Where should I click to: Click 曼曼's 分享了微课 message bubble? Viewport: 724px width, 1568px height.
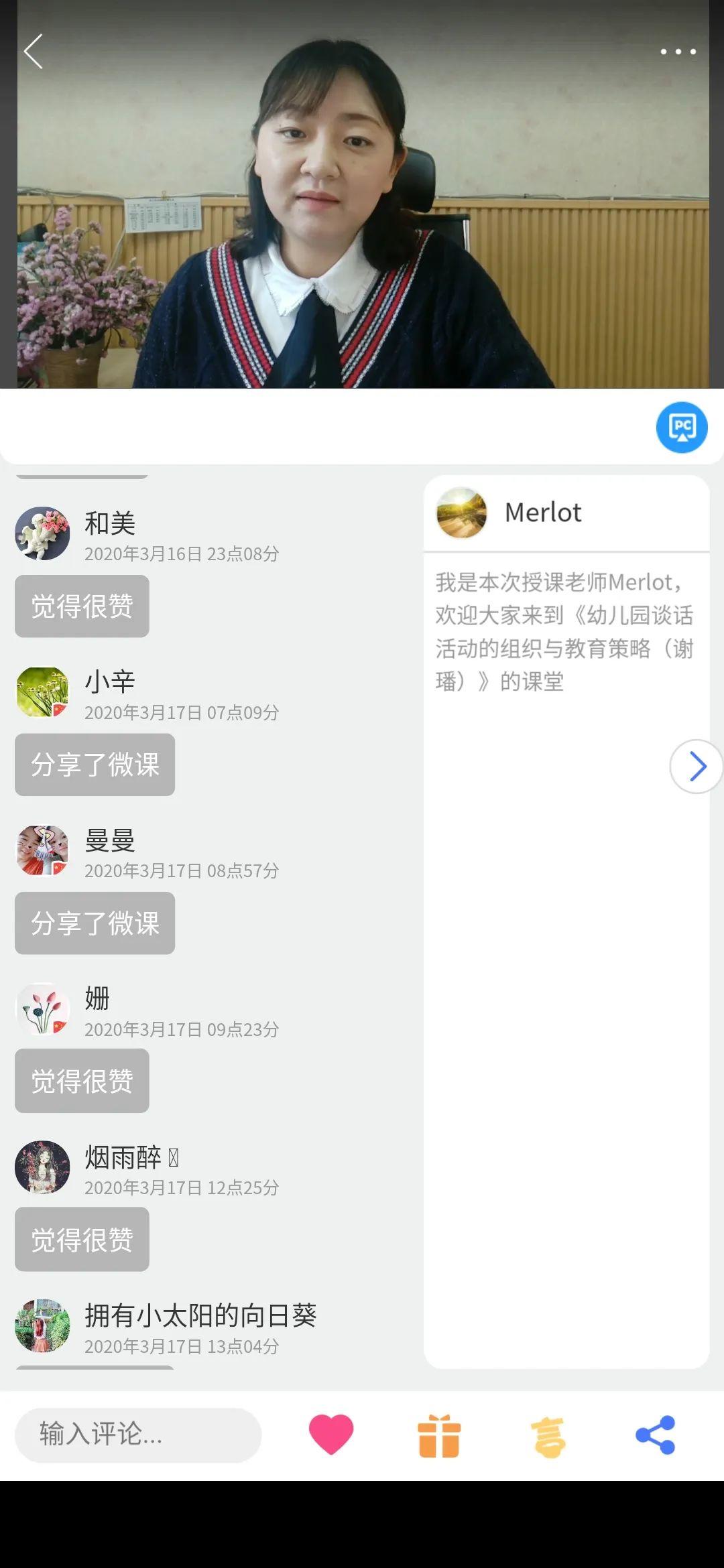tap(95, 924)
